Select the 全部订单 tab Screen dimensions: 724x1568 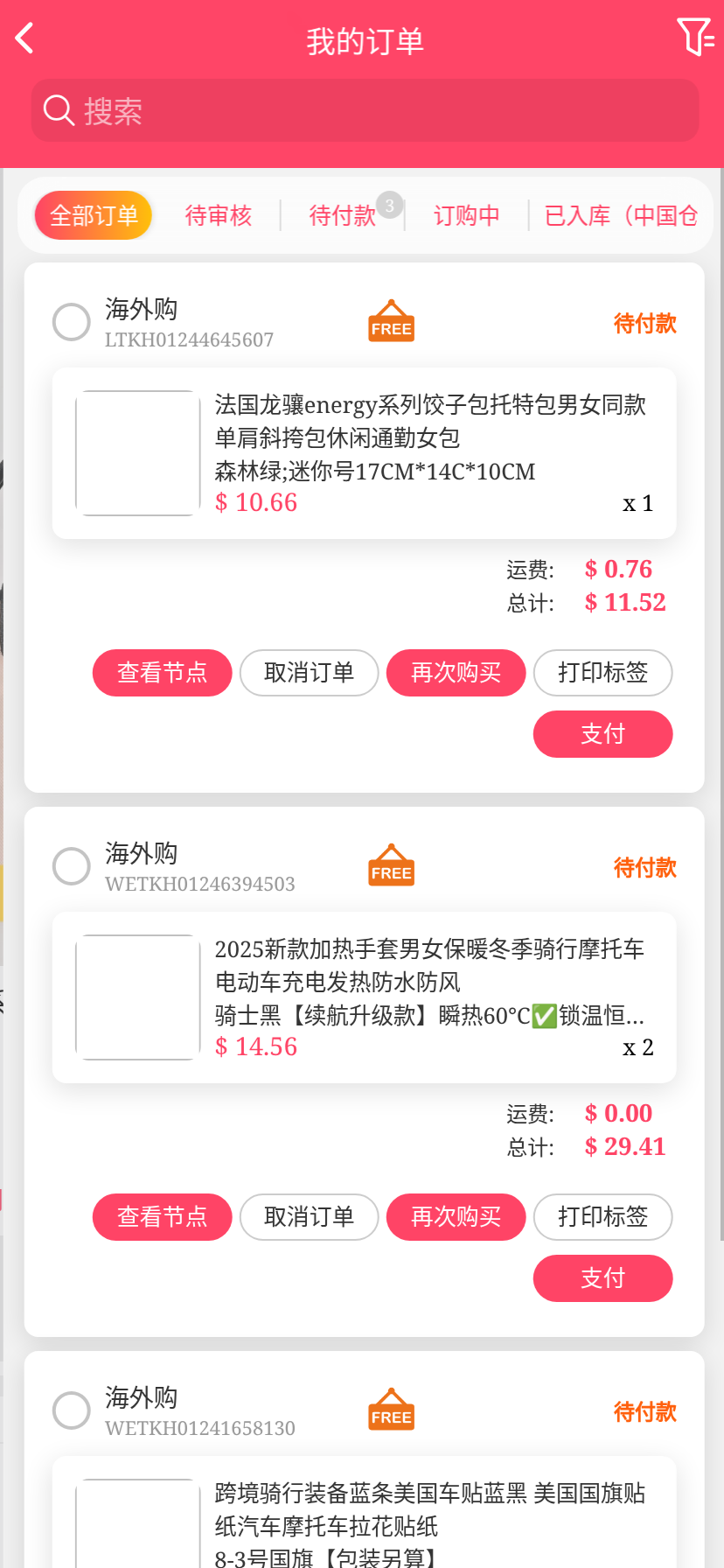(x=94, y=215)
